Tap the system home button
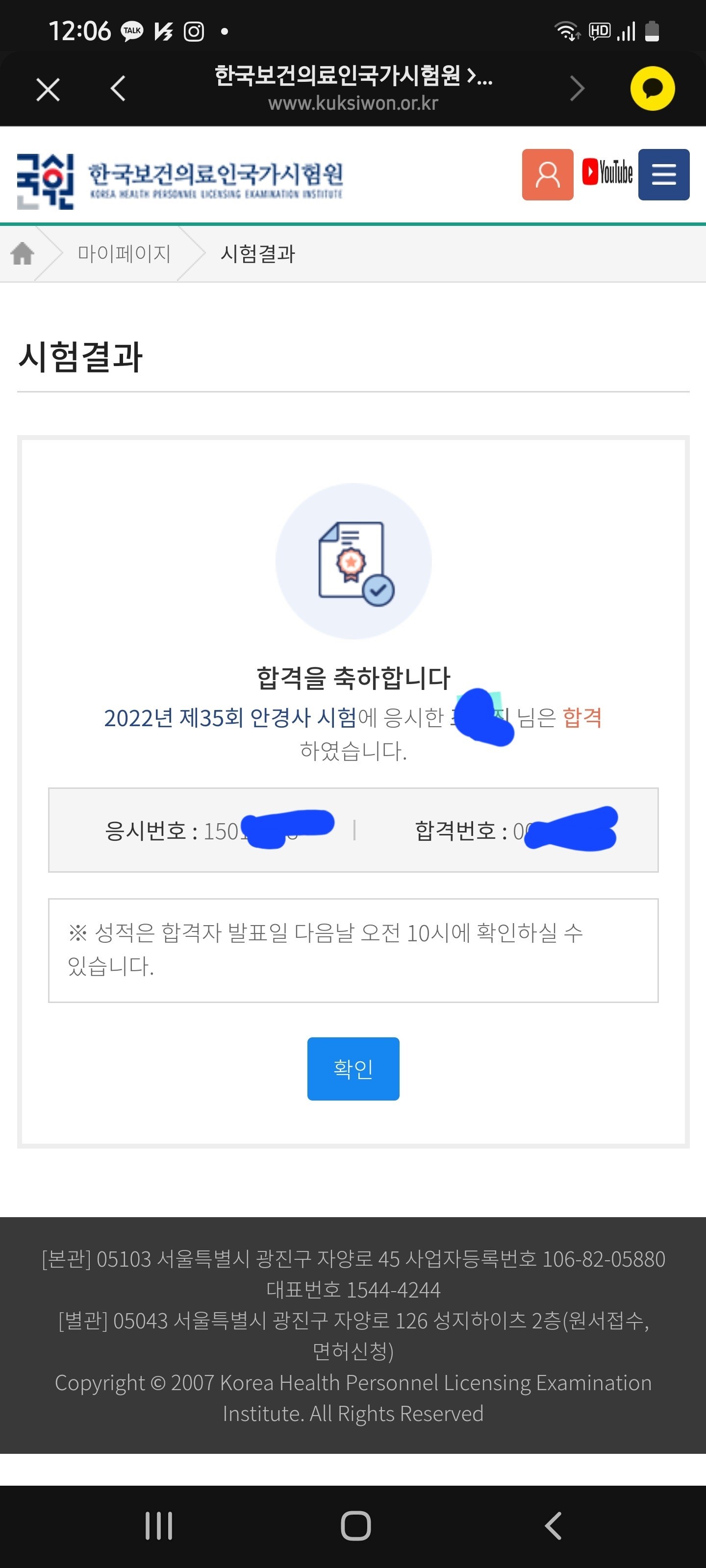Viewport: 706px width, 1568px height. tap(355, 1525)
